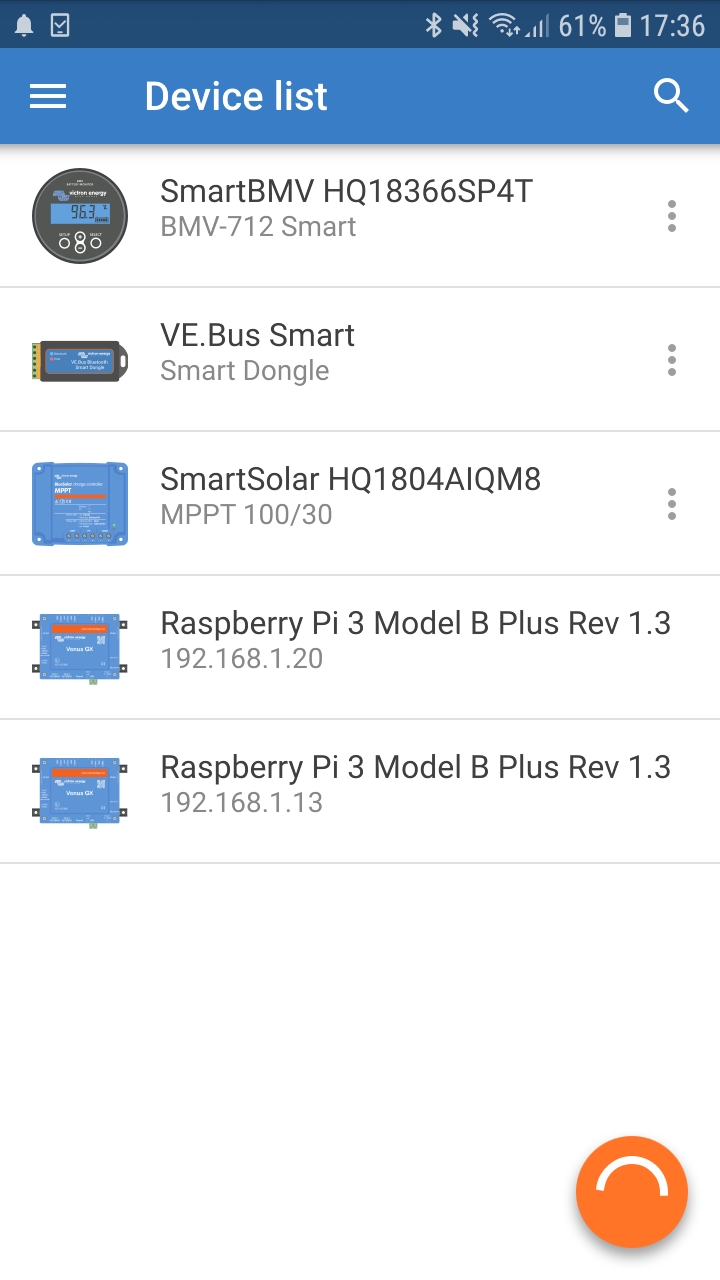The image size is (720, 1280).
Task: Open SmartSolar HQ1804AIQM8 MPPT 100/30
Action: click(x=350, y=496)
